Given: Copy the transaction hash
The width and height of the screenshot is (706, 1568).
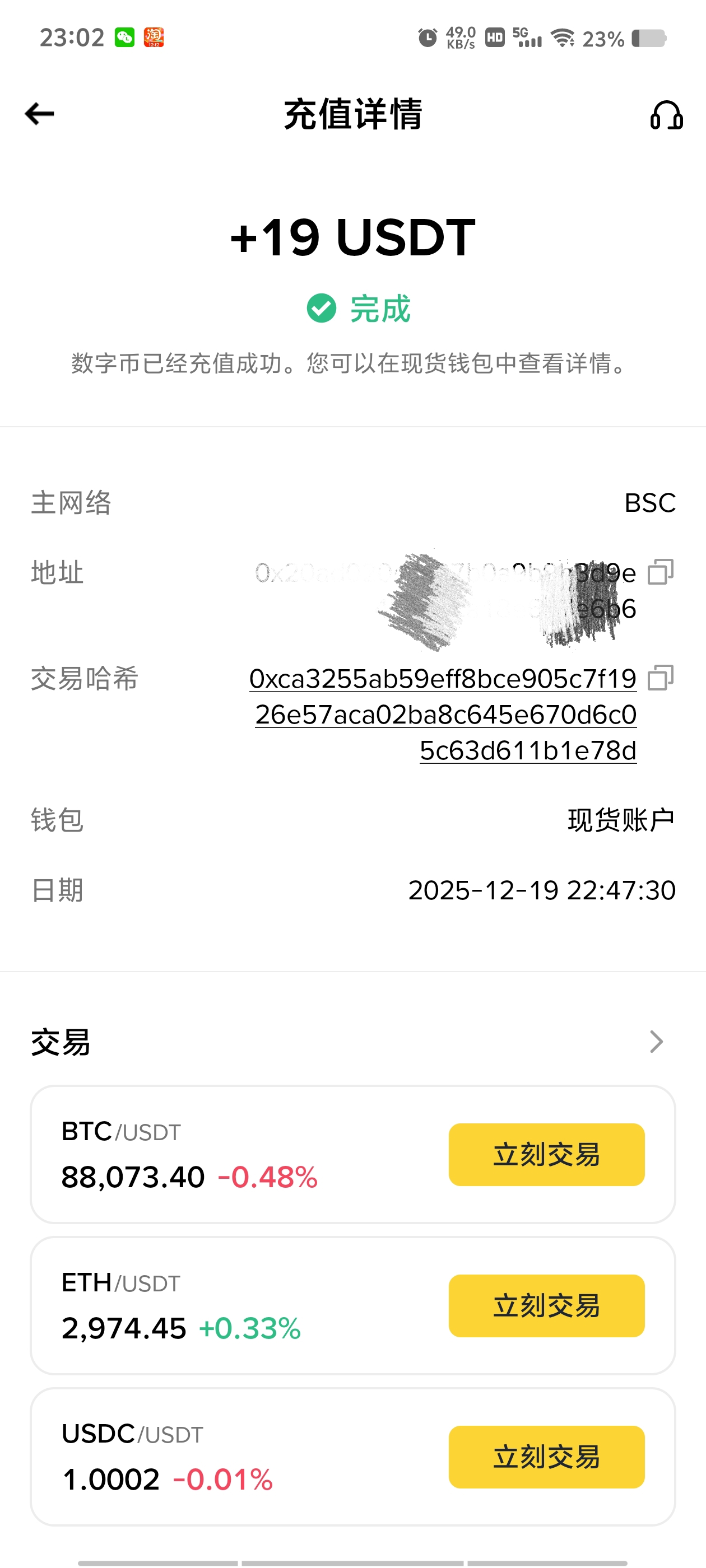Looking at the screenshot, I should [x=660, y=678].
